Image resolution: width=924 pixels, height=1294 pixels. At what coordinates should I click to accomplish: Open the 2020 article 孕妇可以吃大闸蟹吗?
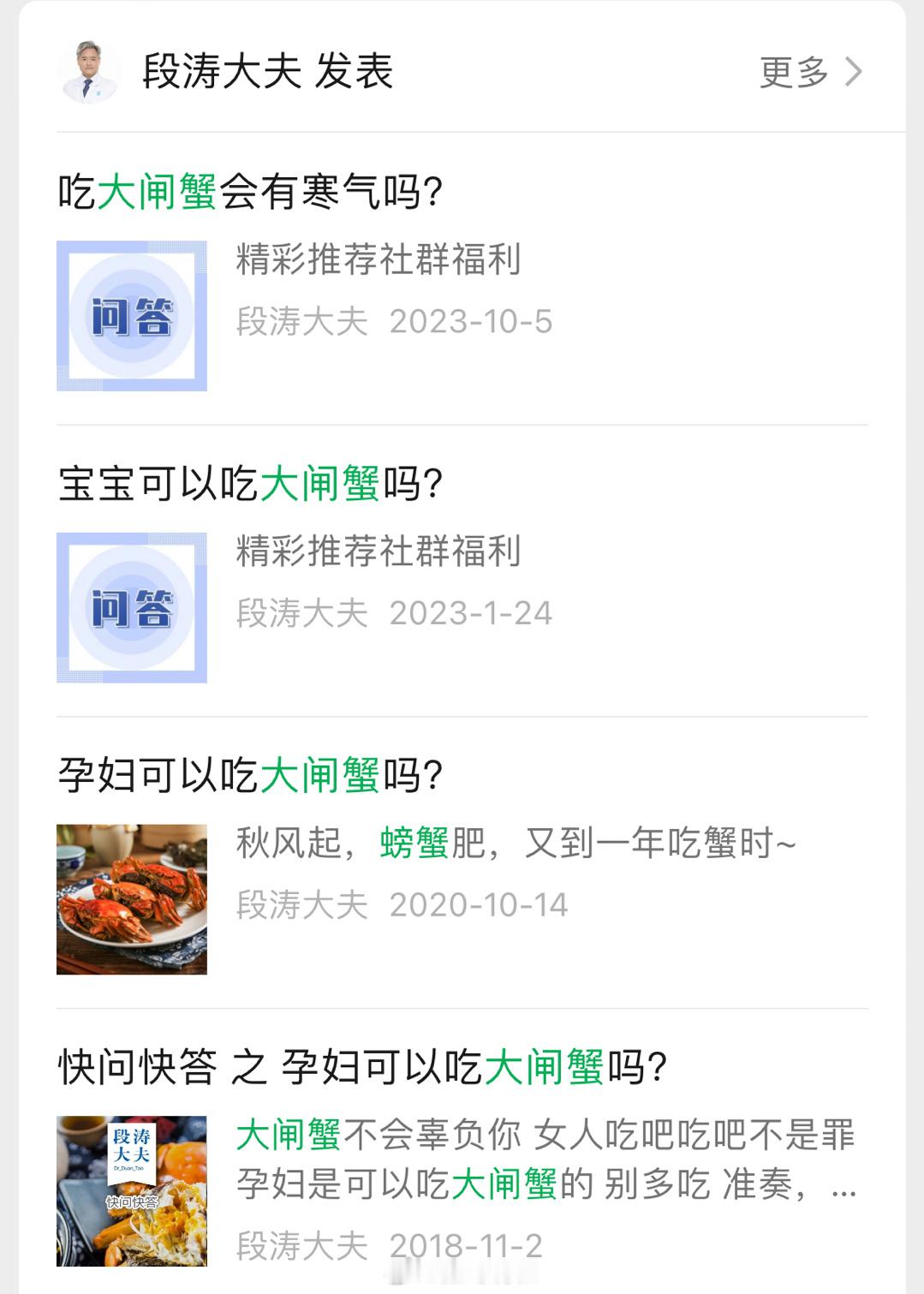tap(250, 776)
